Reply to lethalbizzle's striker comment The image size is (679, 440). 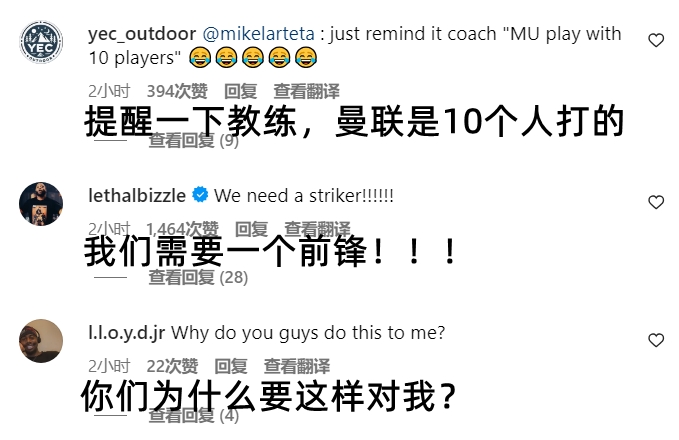[x=251, y=229]
